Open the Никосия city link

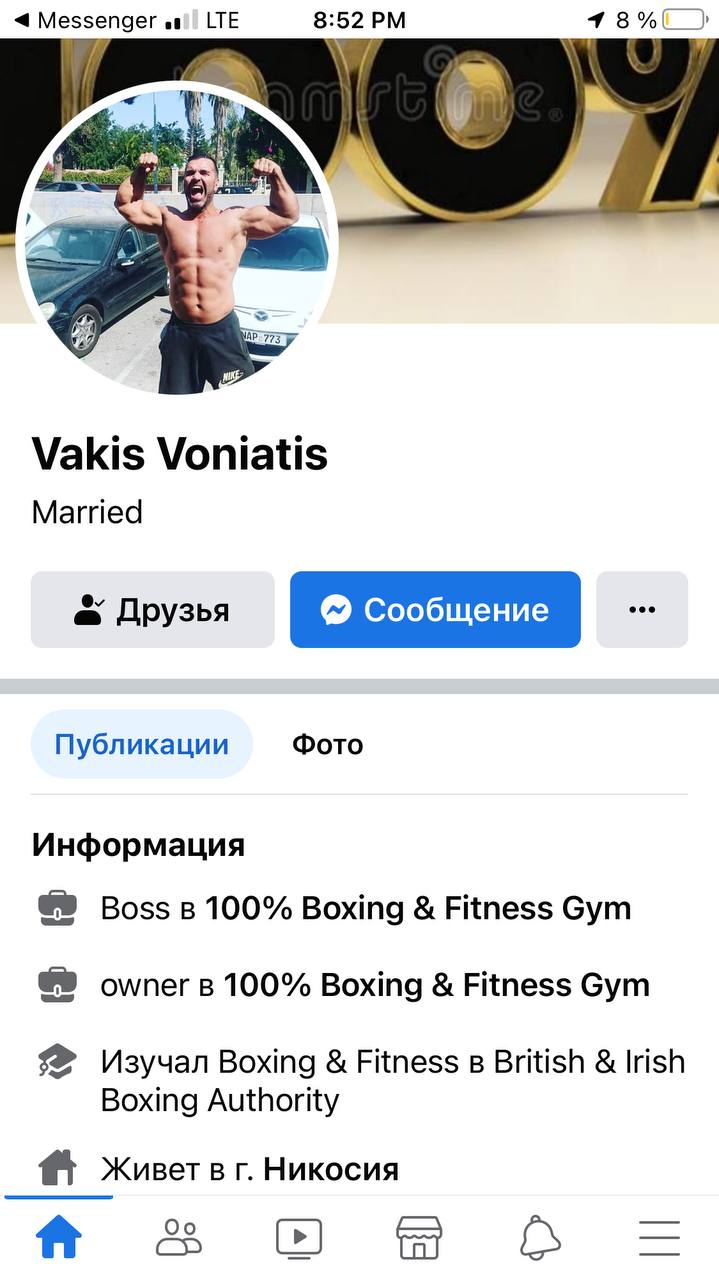coord(331,1169)
